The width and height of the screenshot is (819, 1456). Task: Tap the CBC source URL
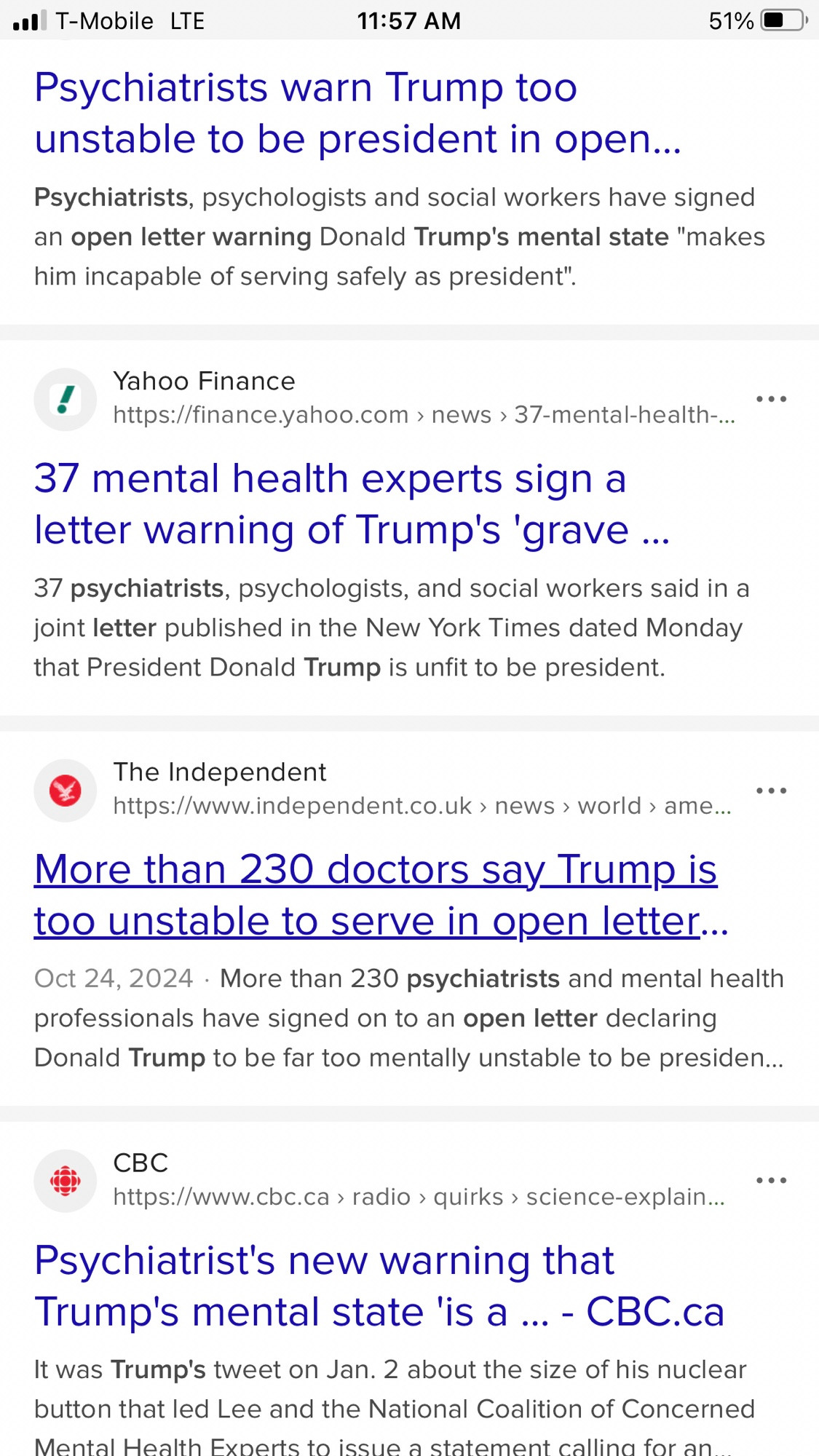pos(419,1197)
